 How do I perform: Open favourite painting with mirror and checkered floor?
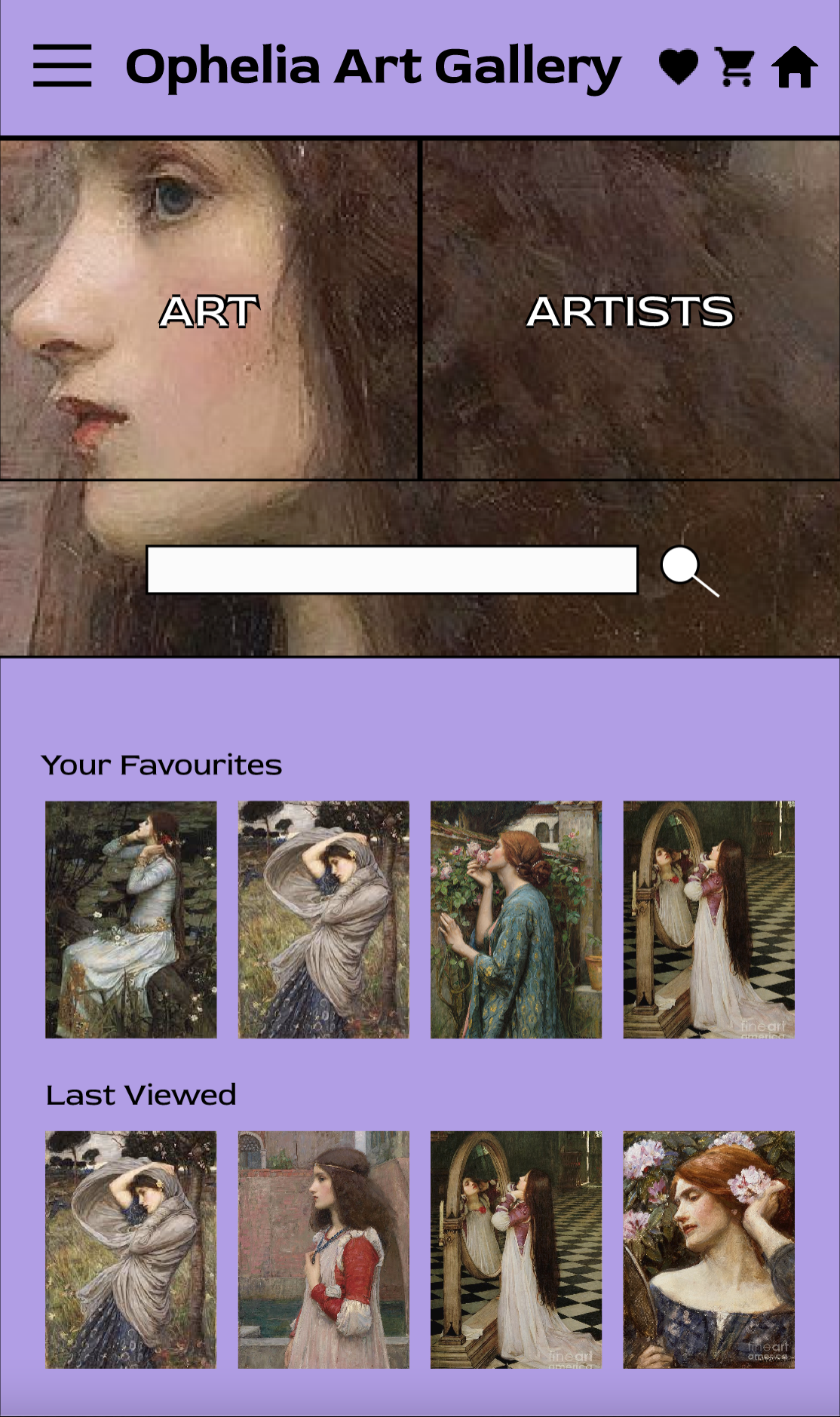pyautogui.click(x=709, y=919)
